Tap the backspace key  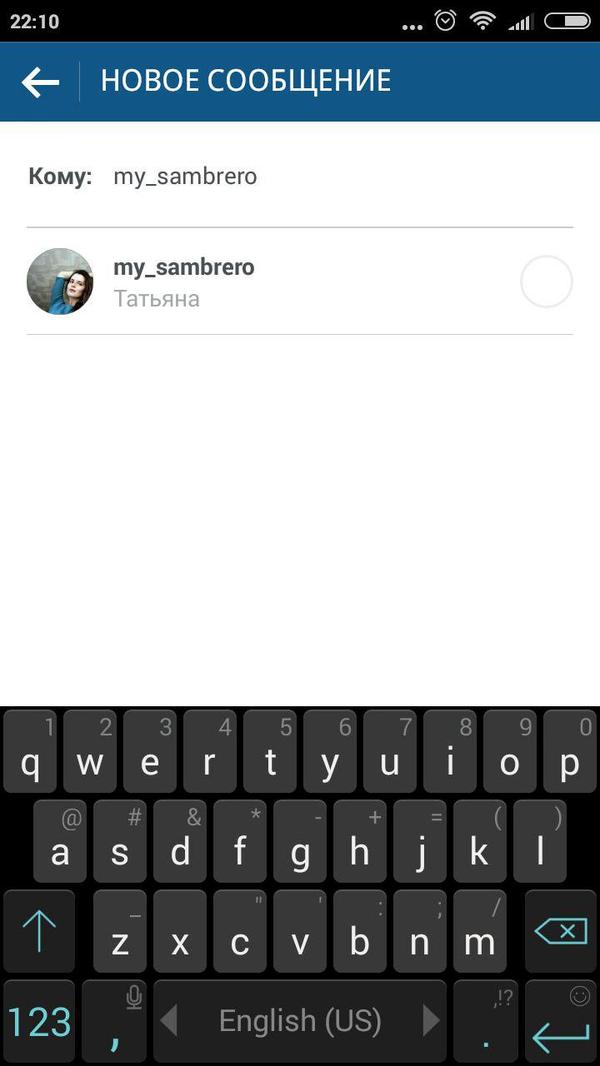point(560,932)
